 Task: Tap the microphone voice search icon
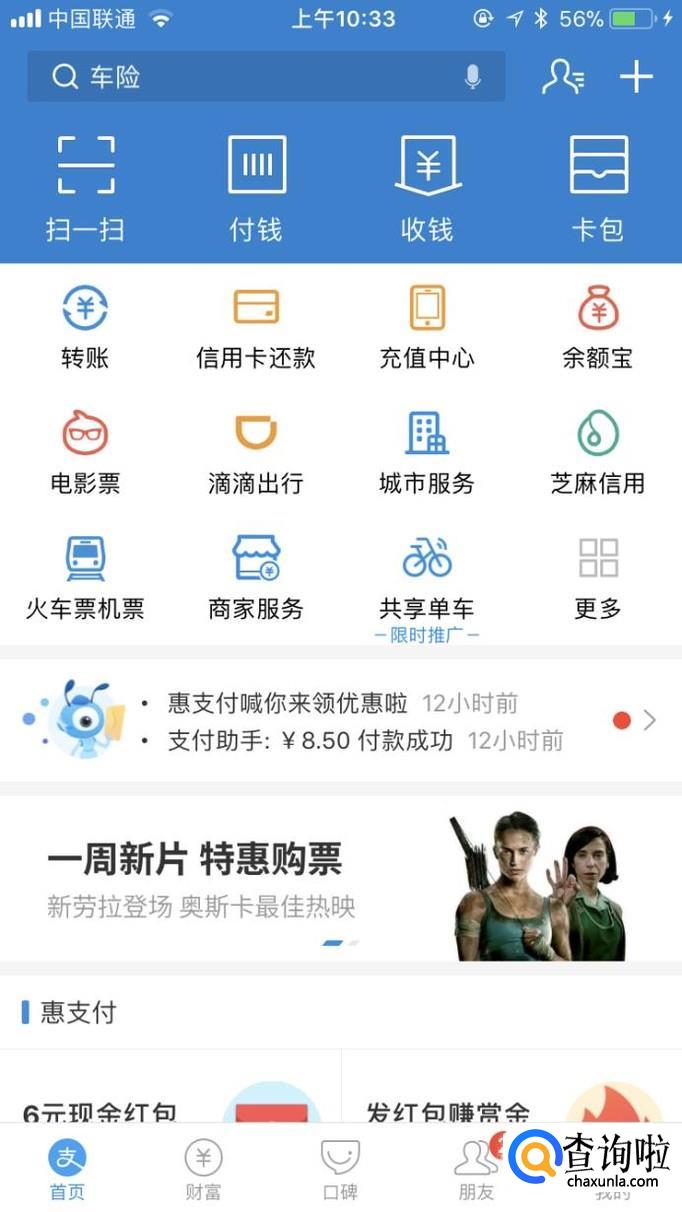(x=473, y=77)
